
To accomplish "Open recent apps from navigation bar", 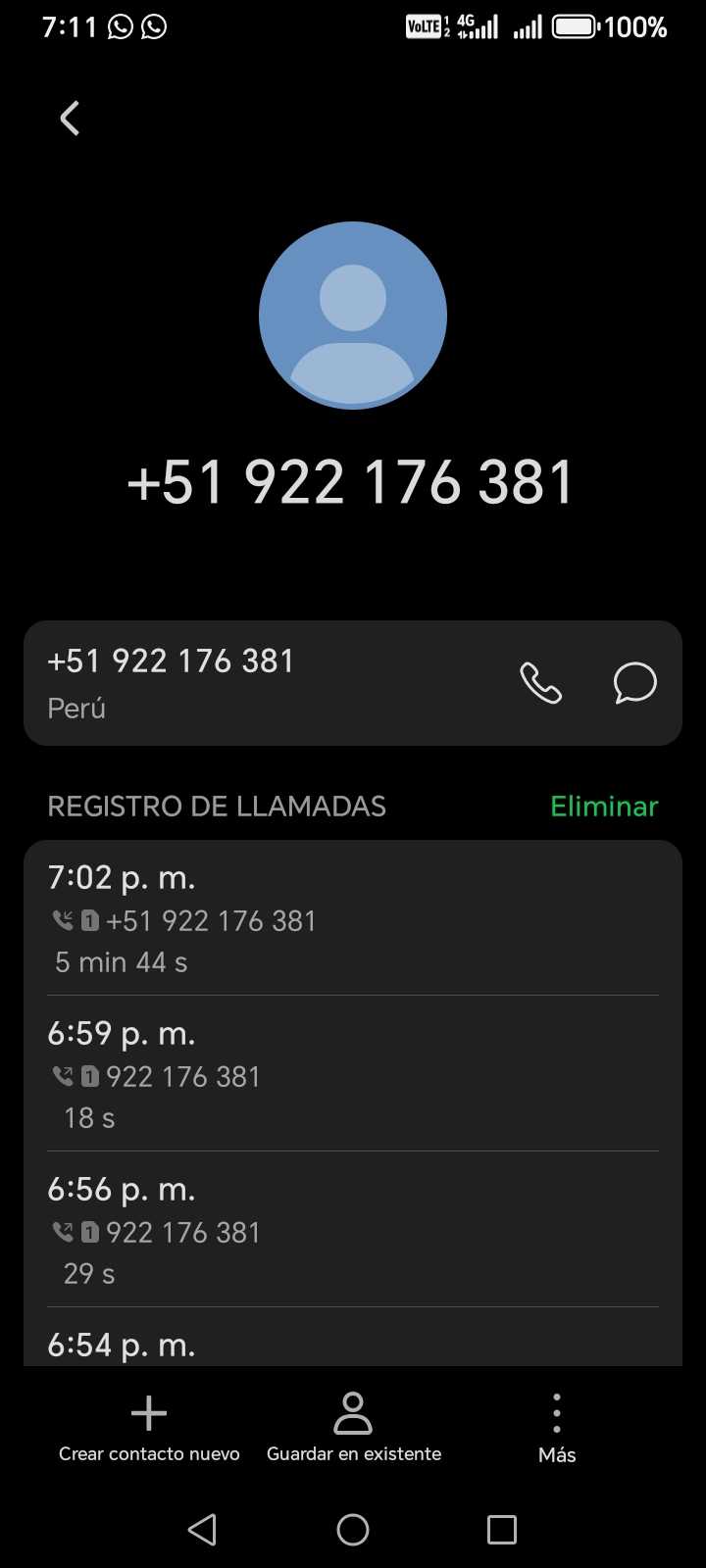I will pyautogui.click(x=502, y=1530).
